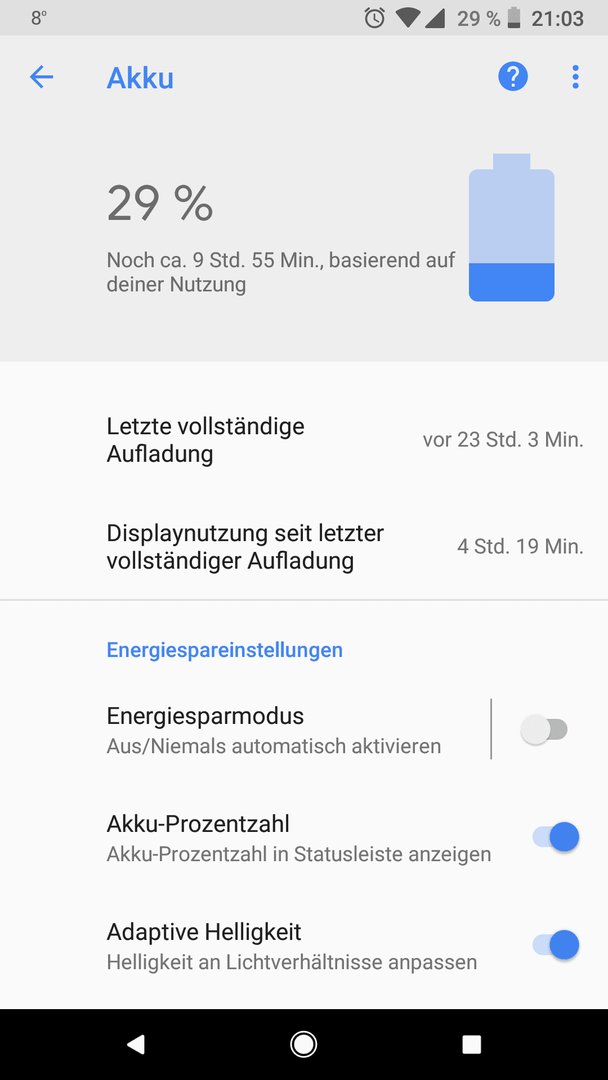This screenshot has height=1080, width=608.
Task: Open the three-dot overflow menu
Action: click(x=576, y=77)
